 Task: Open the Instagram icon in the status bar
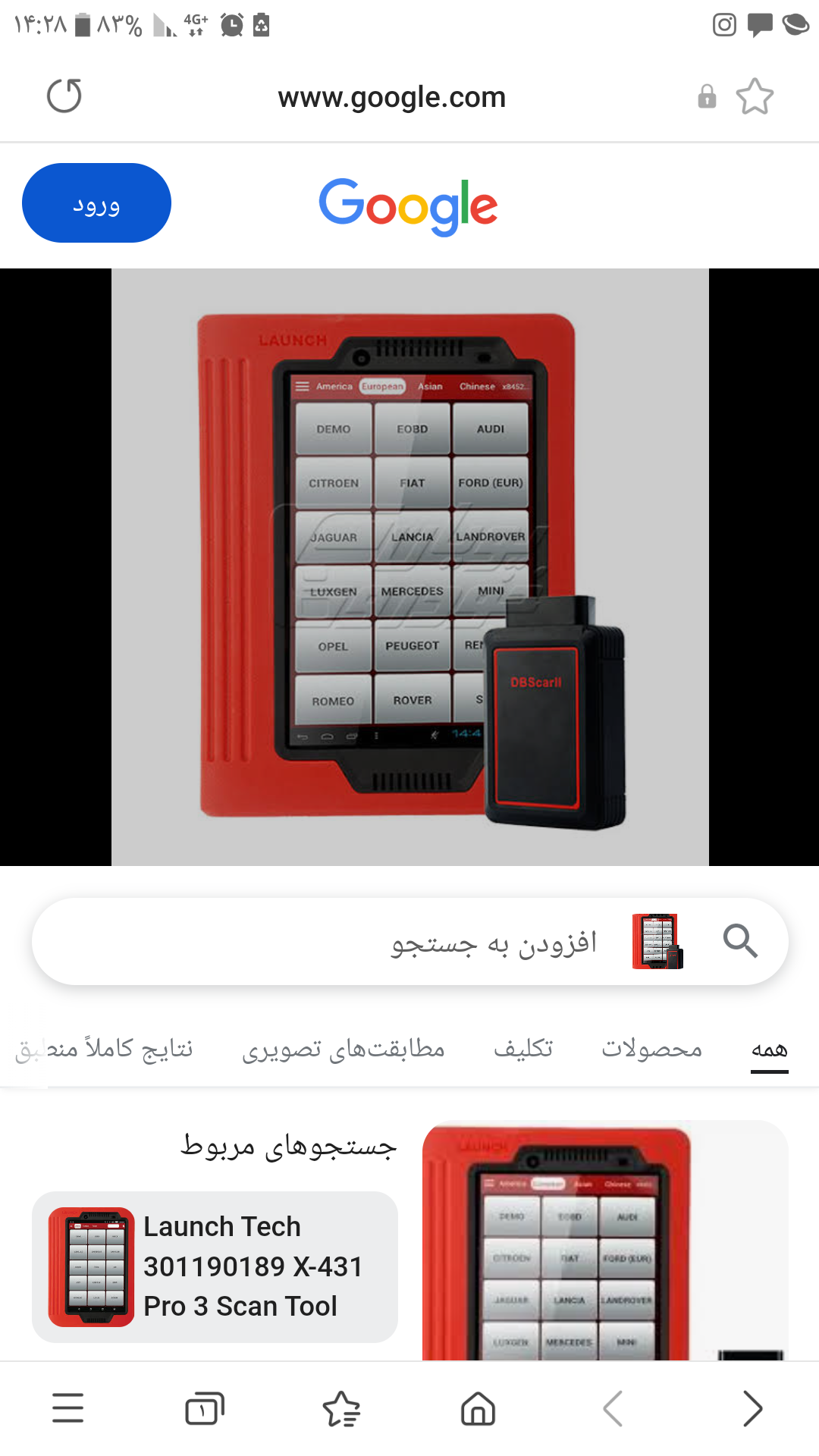pos(723,24)
